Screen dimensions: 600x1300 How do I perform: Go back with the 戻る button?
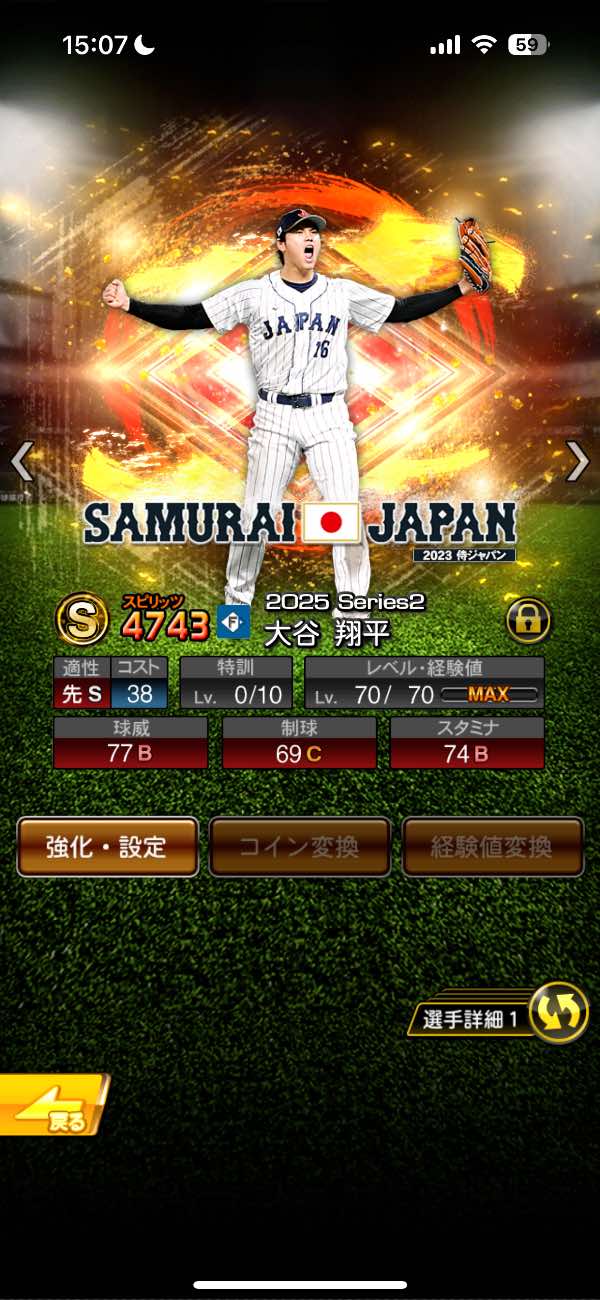click(x=52, y=1105)
